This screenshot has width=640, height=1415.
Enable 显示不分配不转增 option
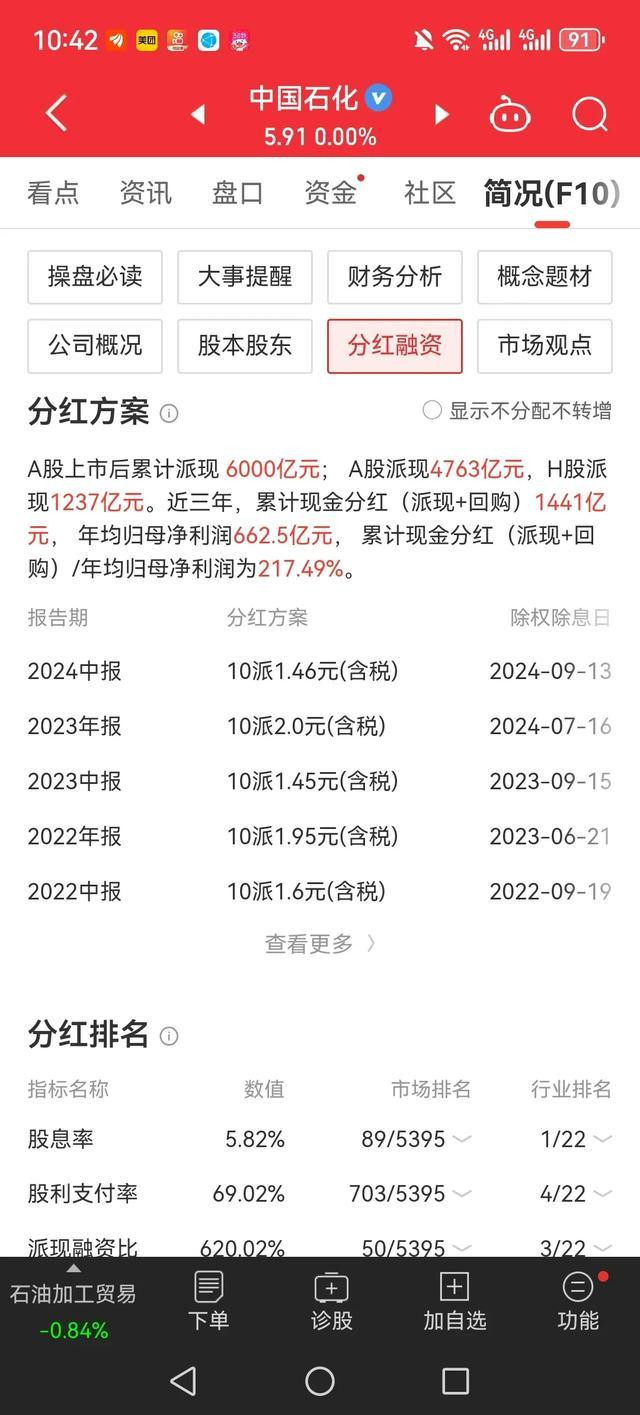click(x=517, y=410)
